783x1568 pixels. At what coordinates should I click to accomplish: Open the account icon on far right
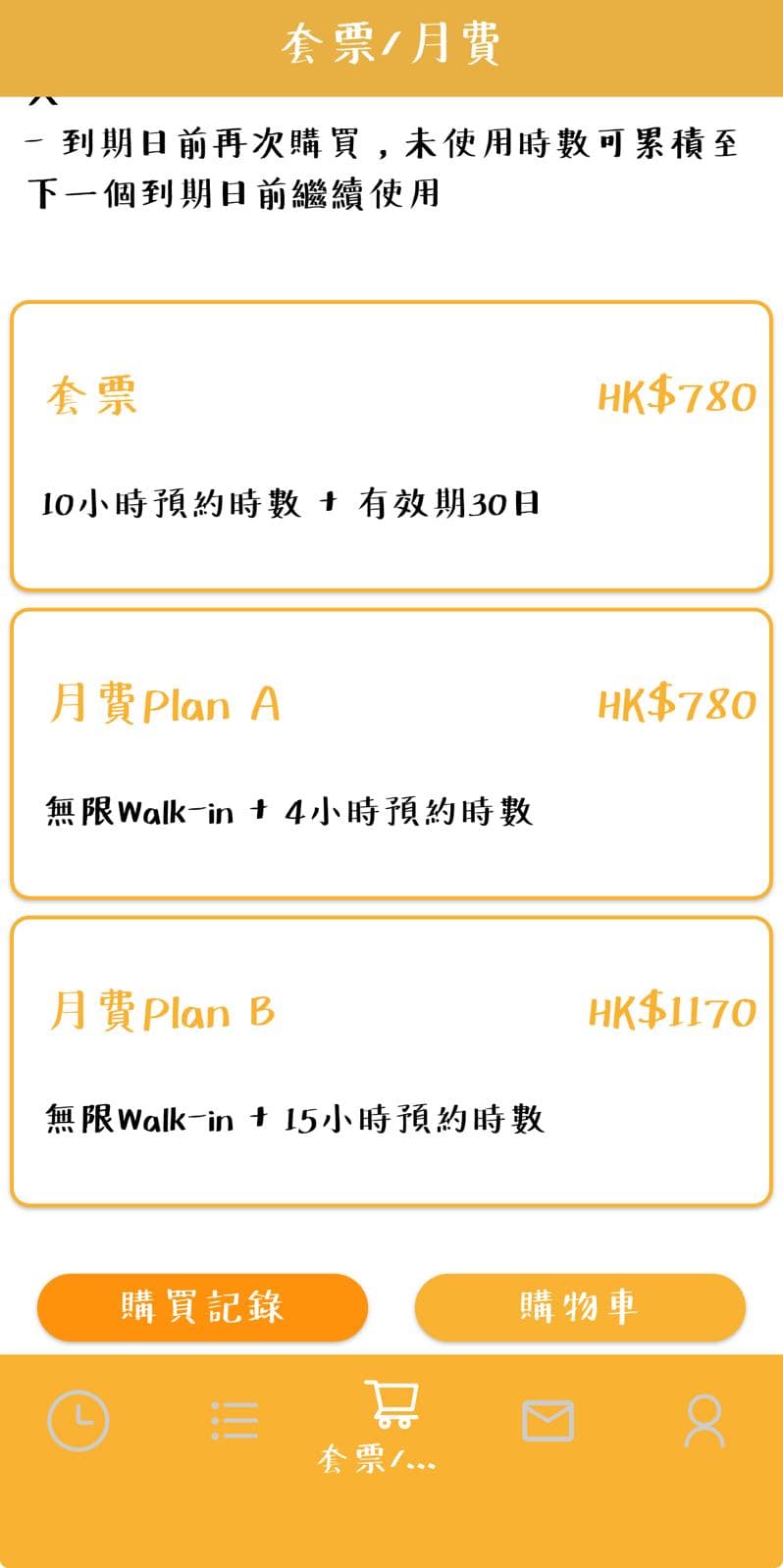point(704,1419)
